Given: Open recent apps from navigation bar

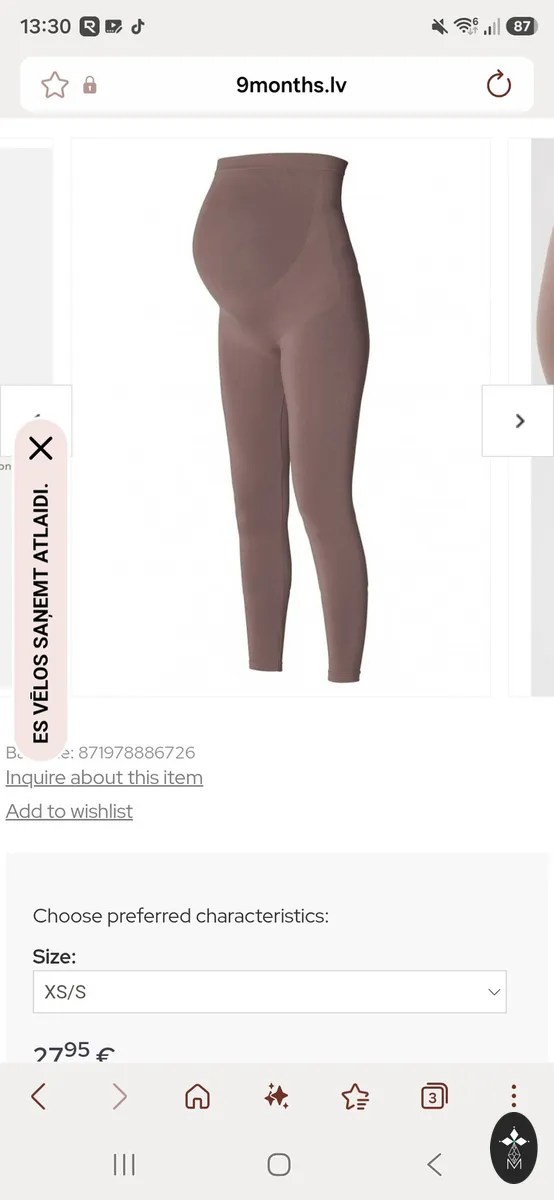Looking at the screenshot, I should pos(124,1164).
